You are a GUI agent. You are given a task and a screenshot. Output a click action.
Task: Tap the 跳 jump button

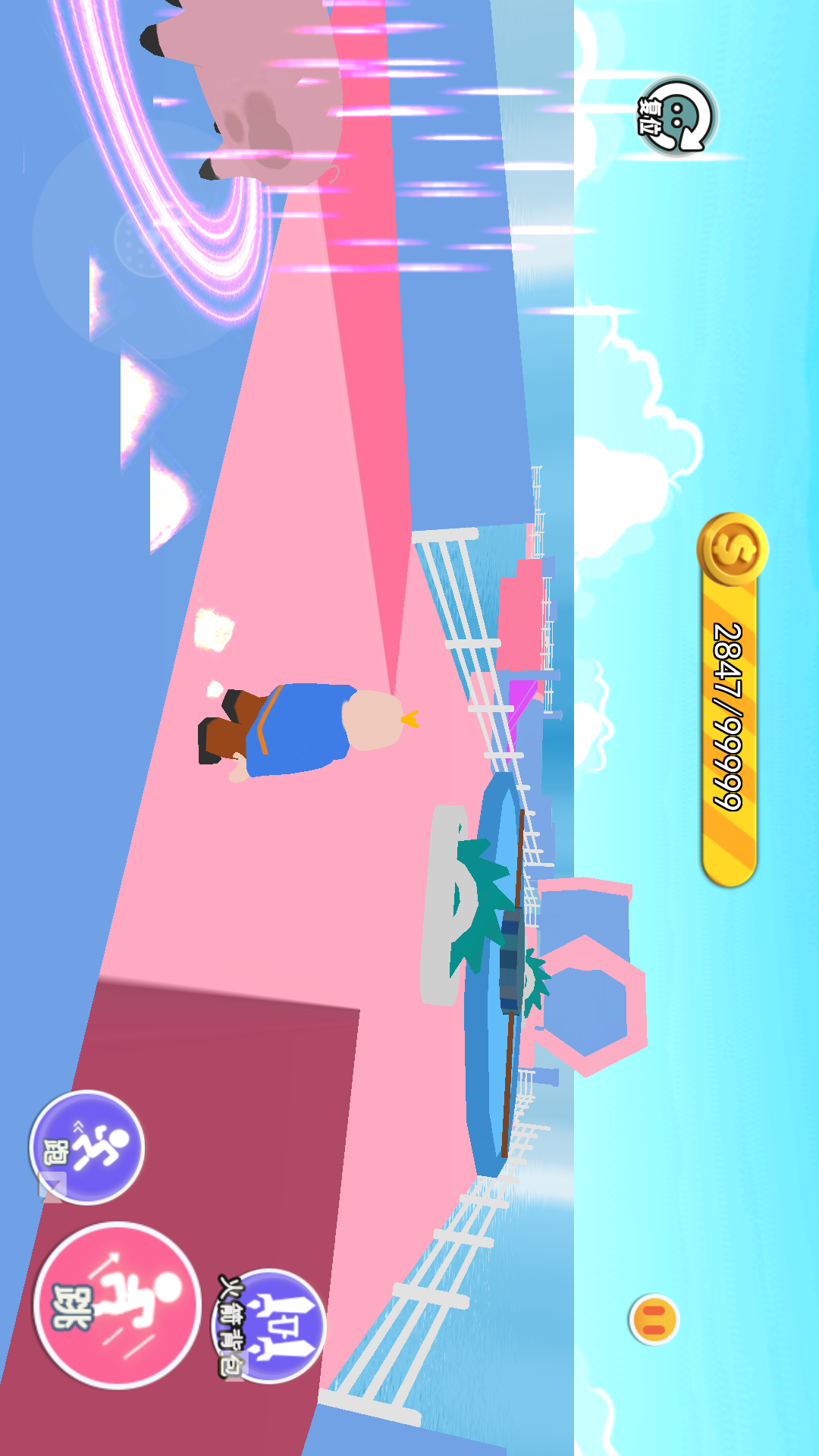coord(117,1305)
